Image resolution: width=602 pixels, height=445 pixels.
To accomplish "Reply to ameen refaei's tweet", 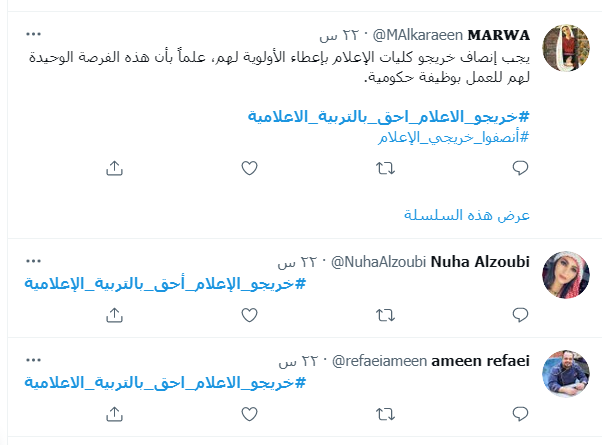I will [x=520, y=414].
